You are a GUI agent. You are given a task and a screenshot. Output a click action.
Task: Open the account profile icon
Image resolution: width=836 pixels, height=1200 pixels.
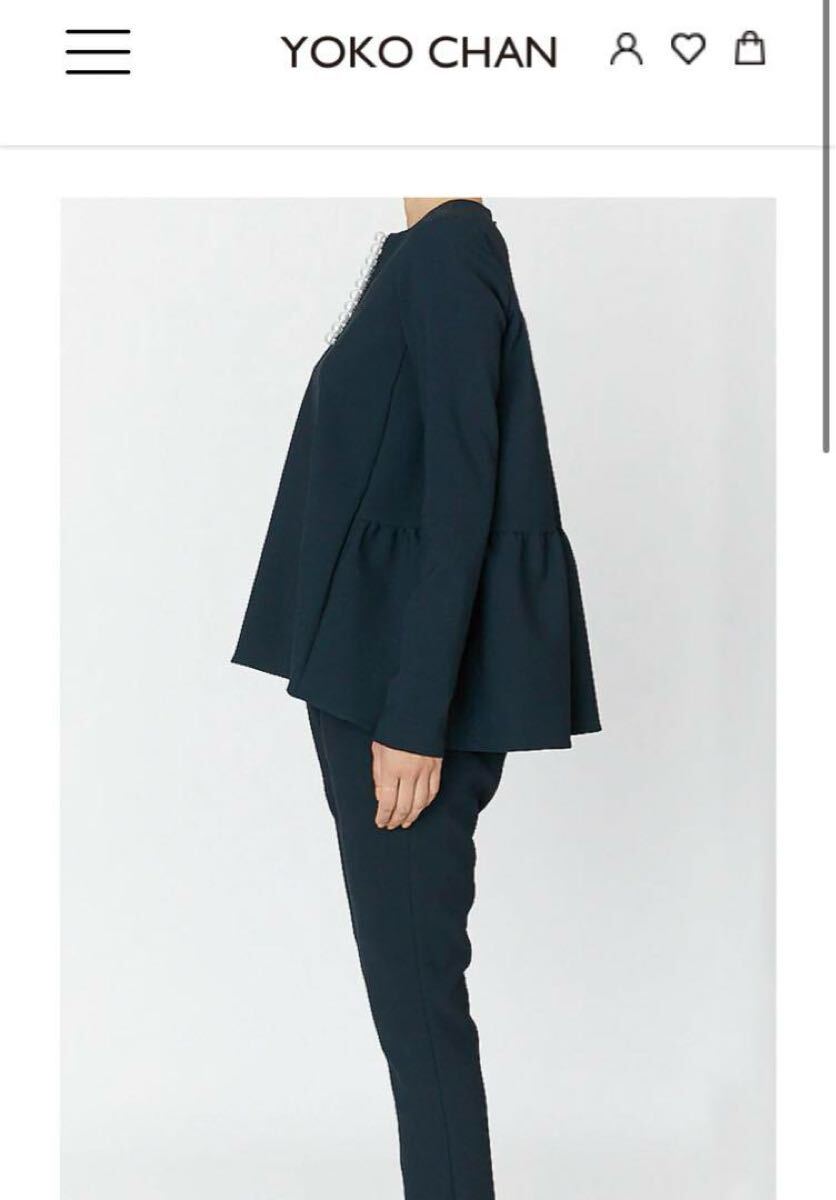pos(627,49)
